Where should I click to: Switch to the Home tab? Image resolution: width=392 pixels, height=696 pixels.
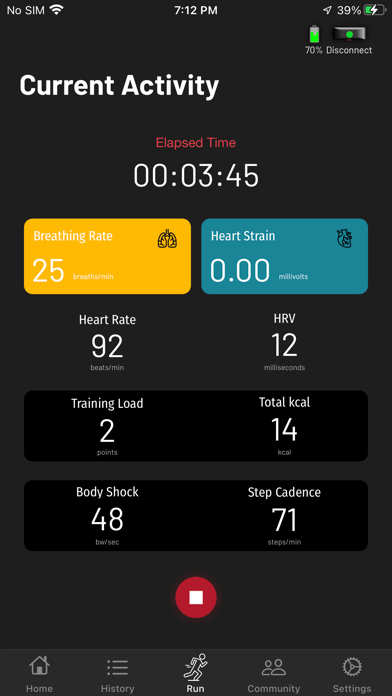point(39,674)
